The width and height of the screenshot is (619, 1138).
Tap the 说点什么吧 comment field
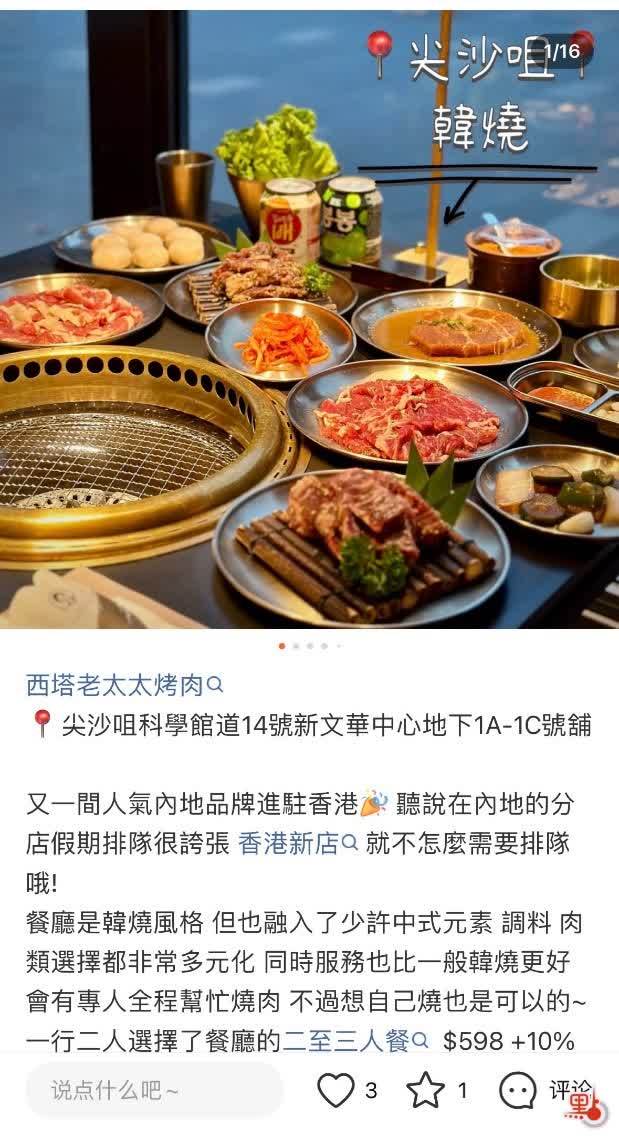(155, 1090)
